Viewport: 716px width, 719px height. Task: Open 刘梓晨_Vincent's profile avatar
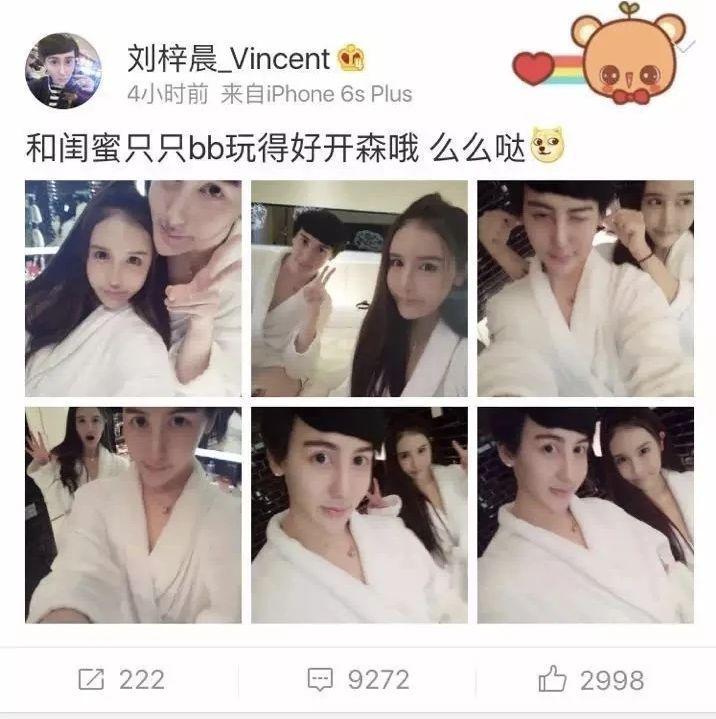(x=63, y=70)
